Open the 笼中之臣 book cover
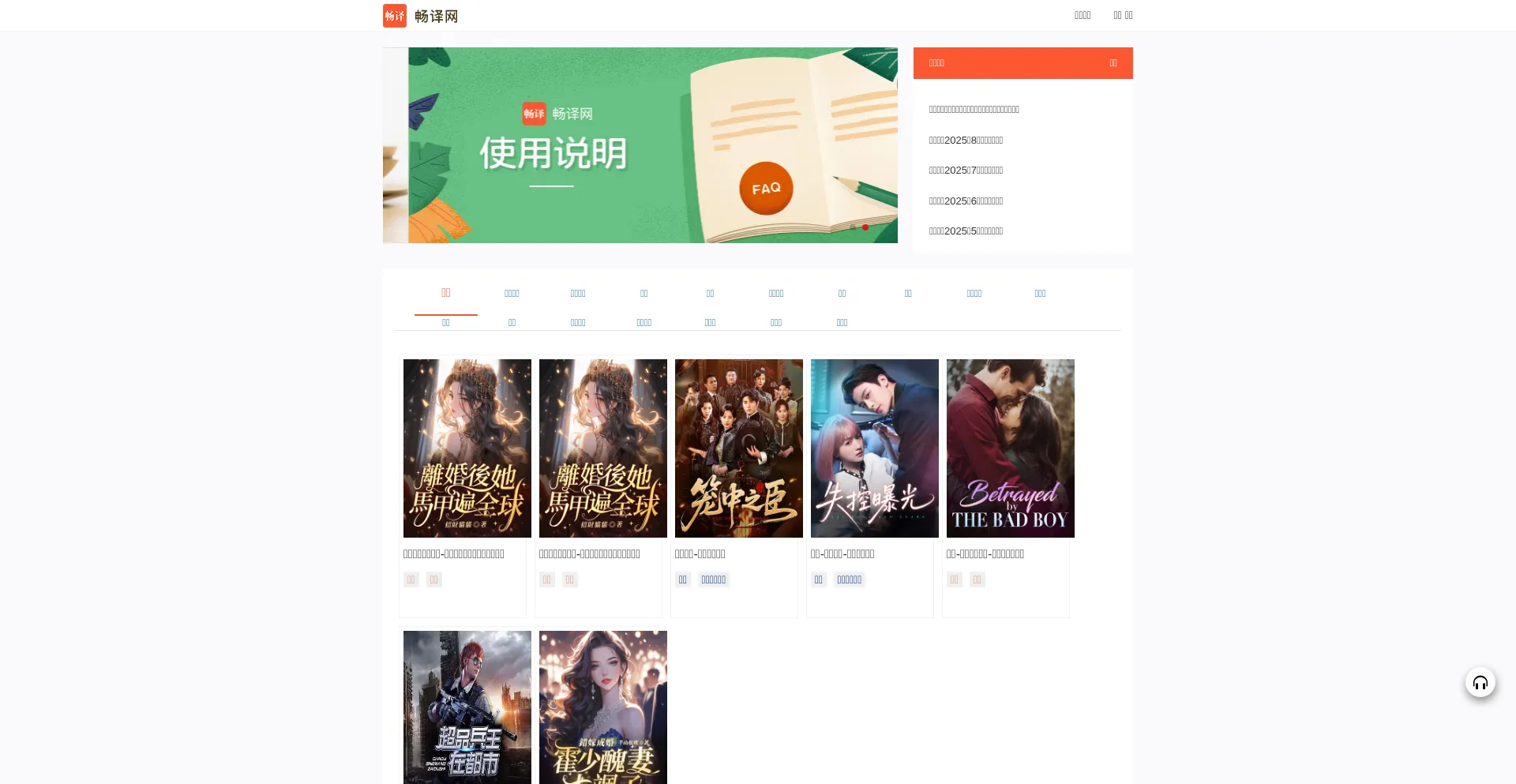Screen dimensions: 1516x784 pyautogui.click(x=738, y=448)
